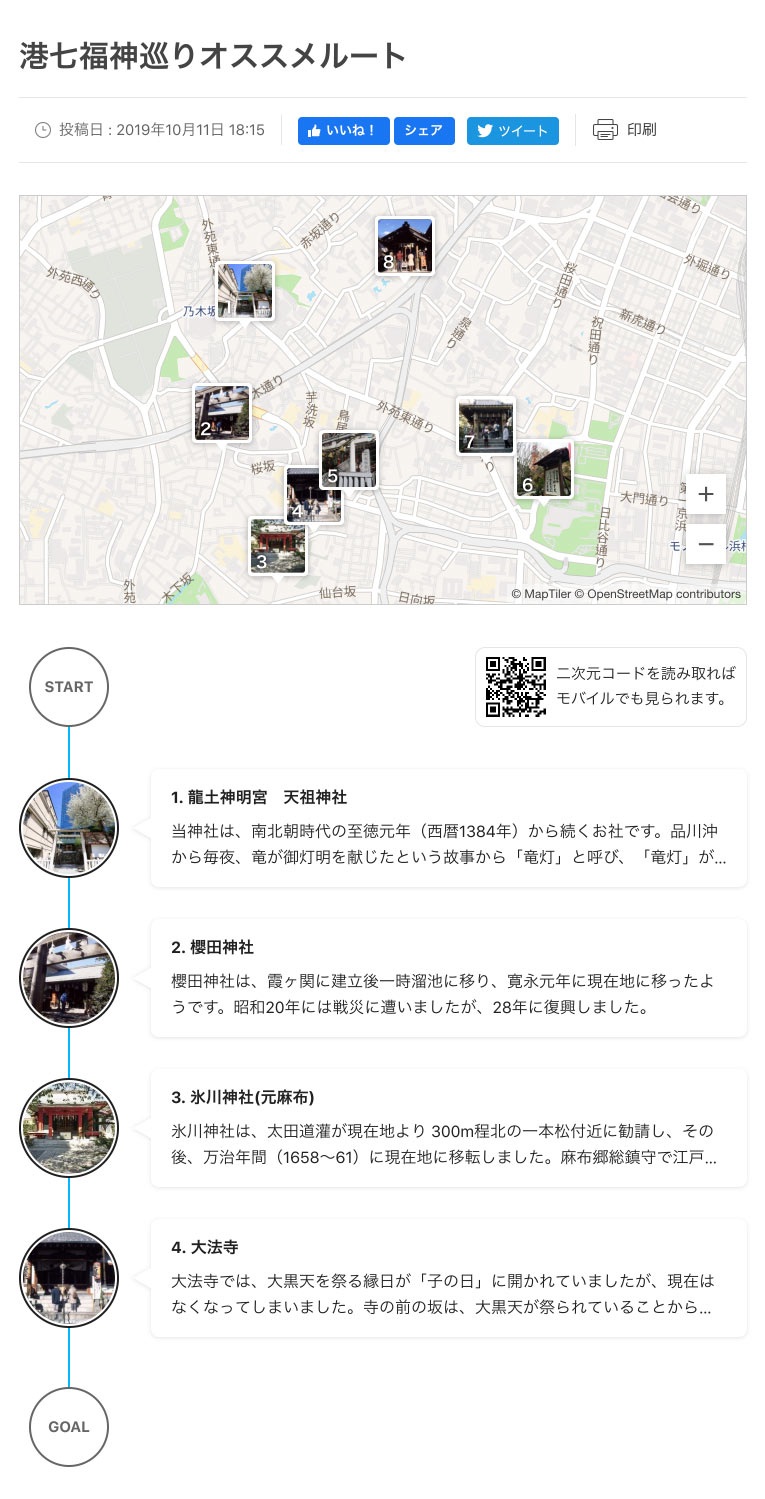Screen dimensions: 765x1499
Task: Share the route via シェア button
Action: point(424,131)
